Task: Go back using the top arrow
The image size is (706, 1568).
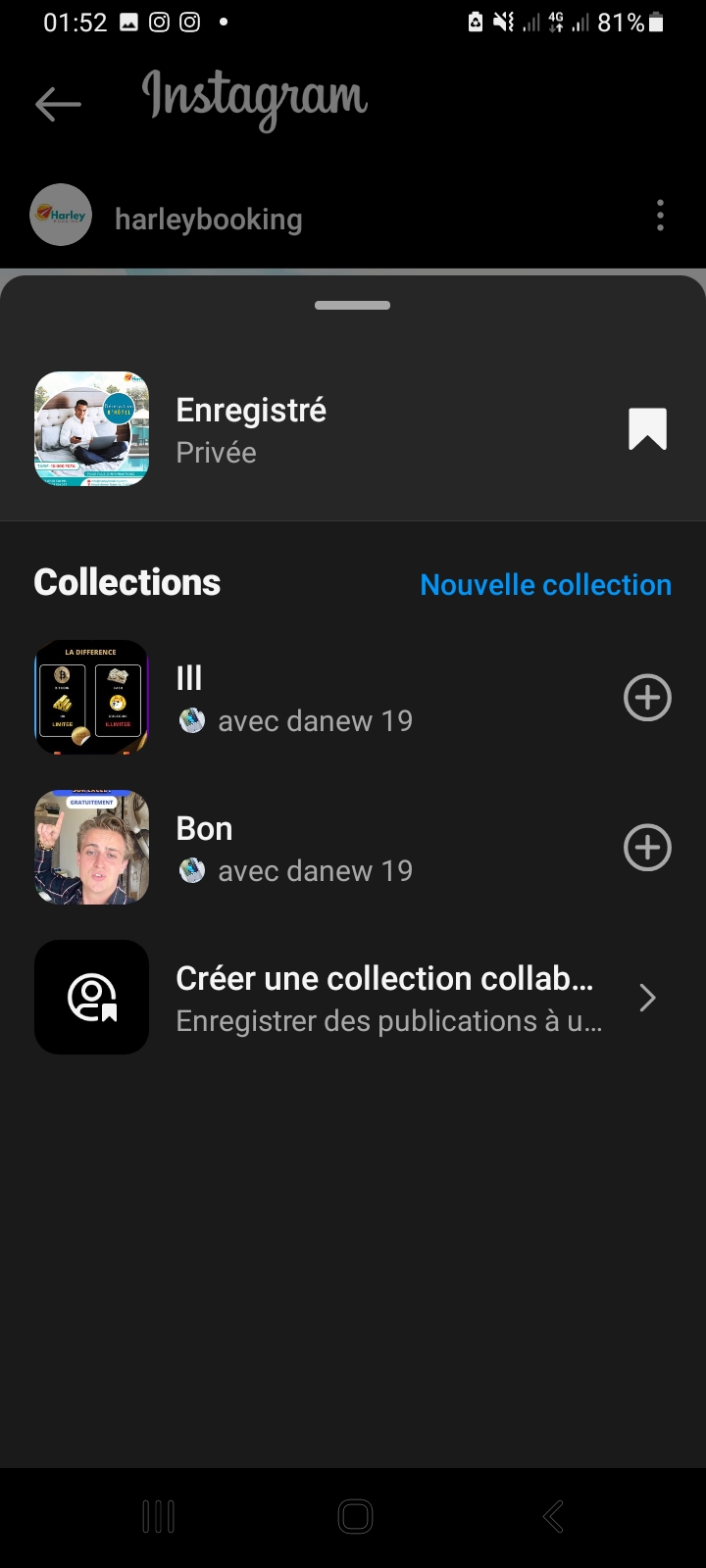Action: coord(58,104)
